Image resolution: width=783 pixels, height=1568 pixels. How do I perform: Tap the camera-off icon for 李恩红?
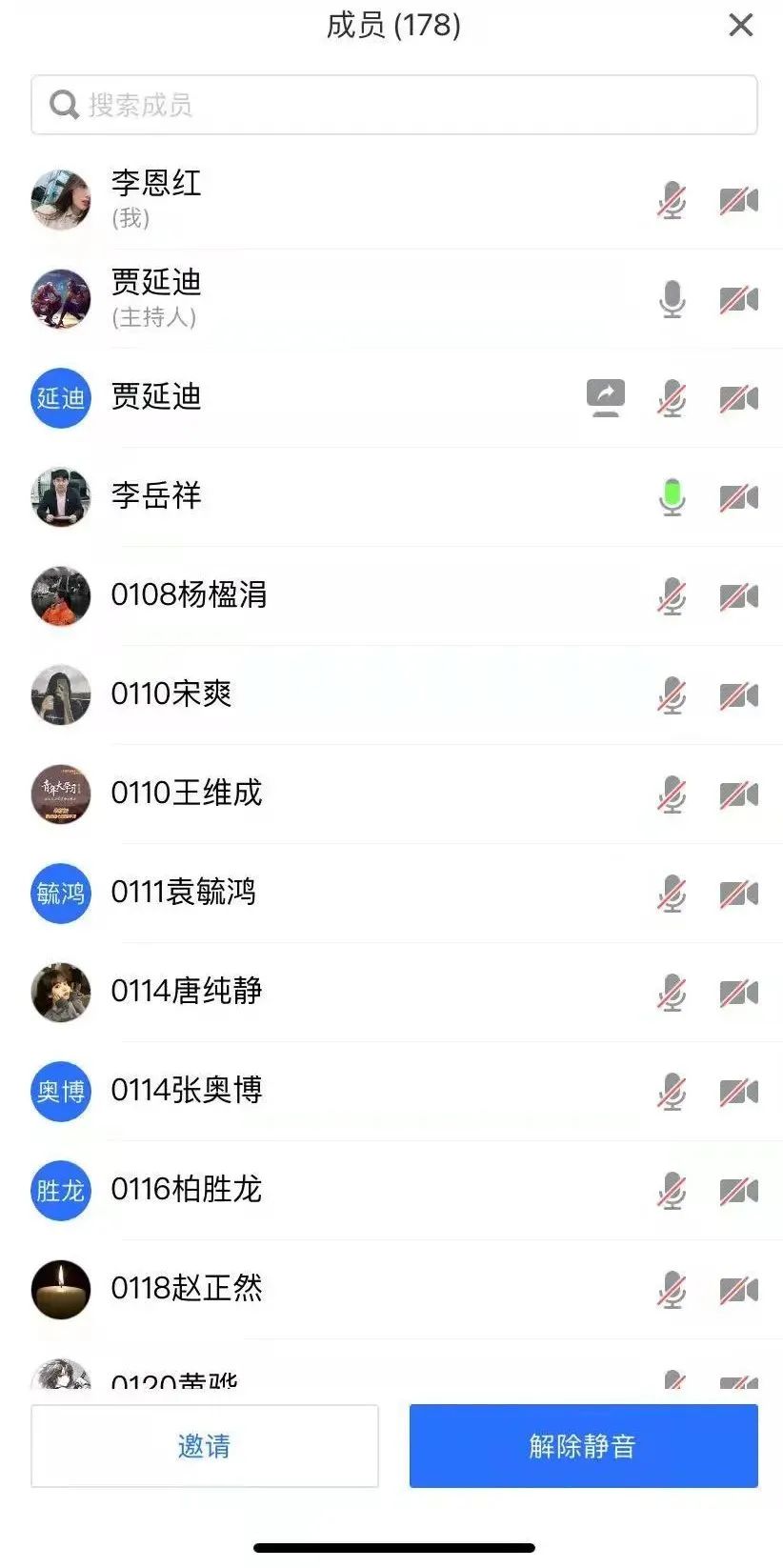point(738,200)
